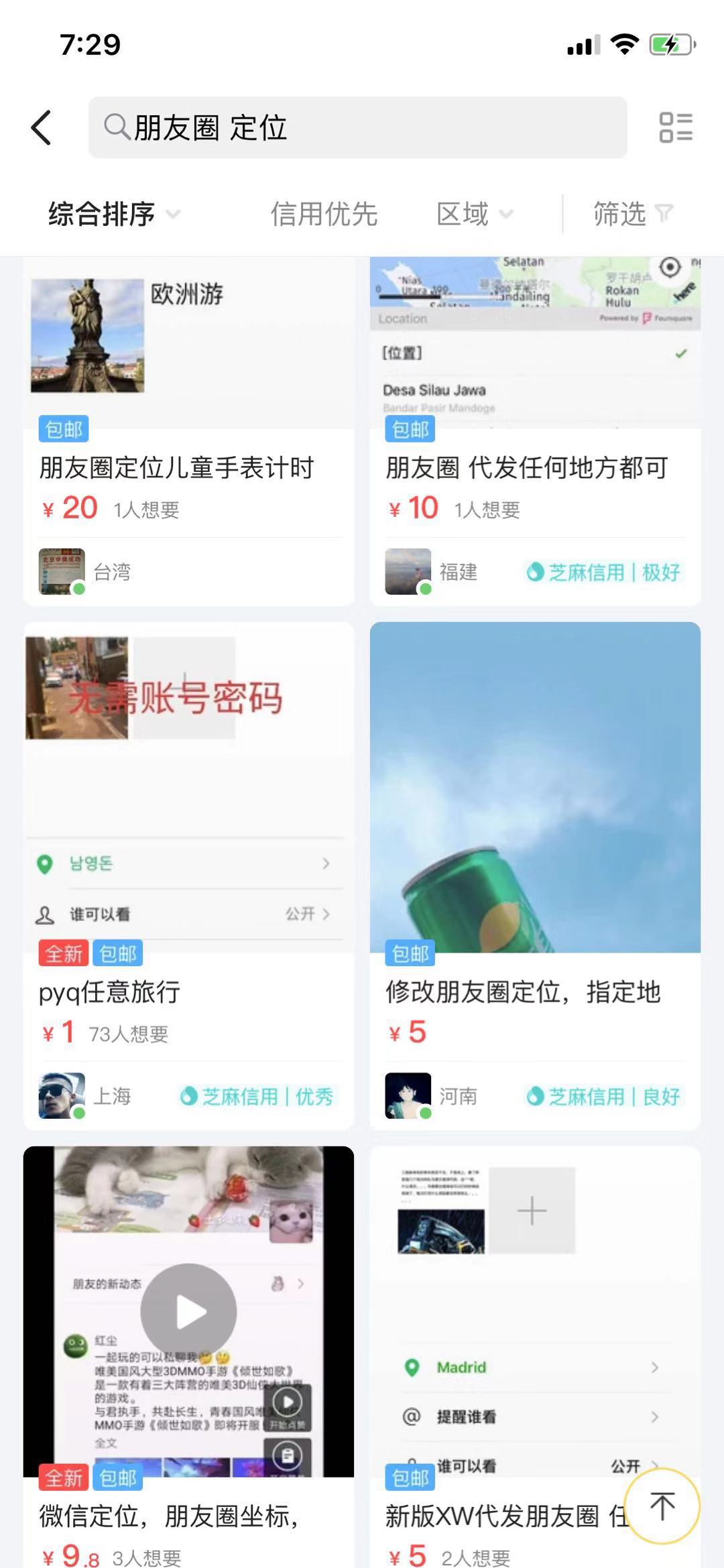The width and height of the screenshot is (724, 1568).
Task: Play the 微信定位 listing video
Action: [x=188, y=1310]
